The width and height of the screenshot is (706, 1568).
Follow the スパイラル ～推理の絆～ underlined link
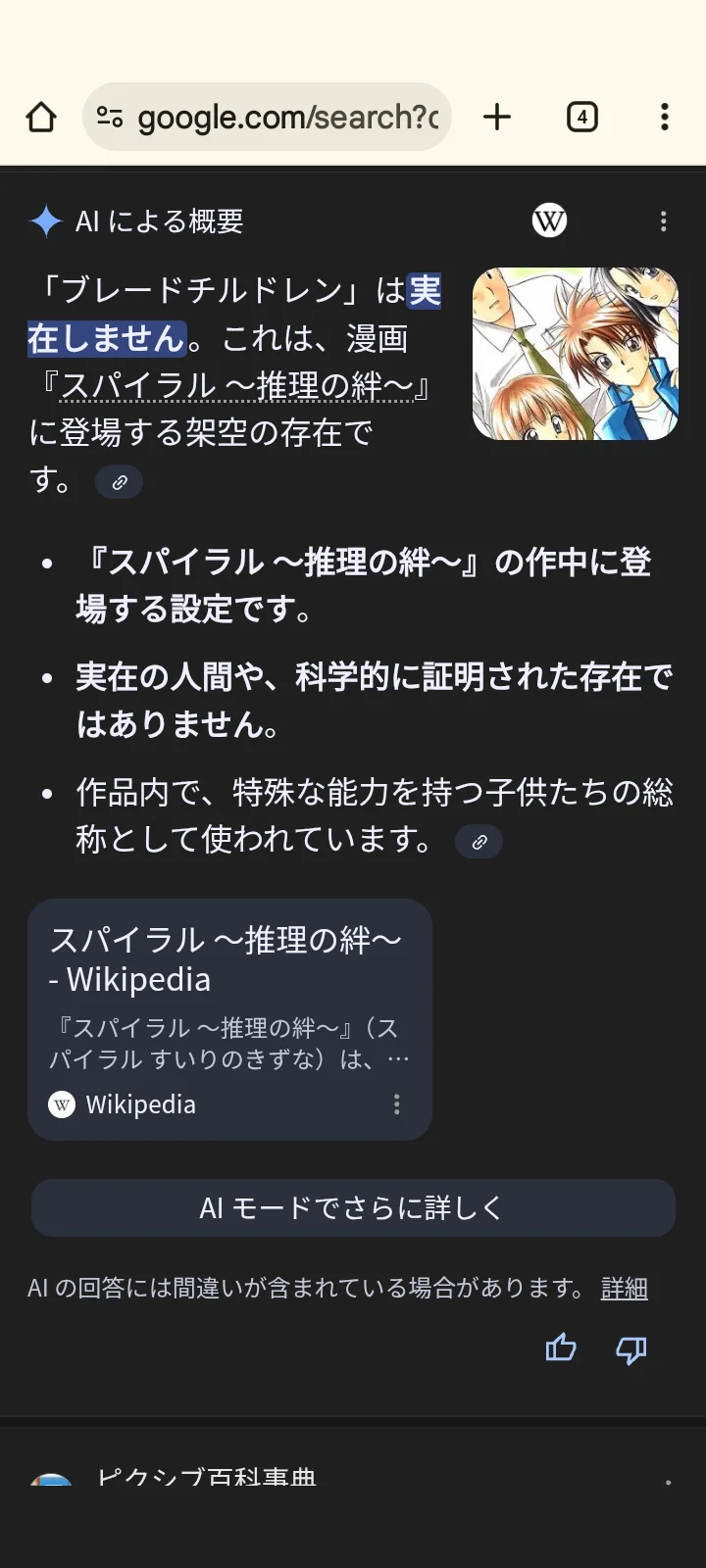(235, 386)
